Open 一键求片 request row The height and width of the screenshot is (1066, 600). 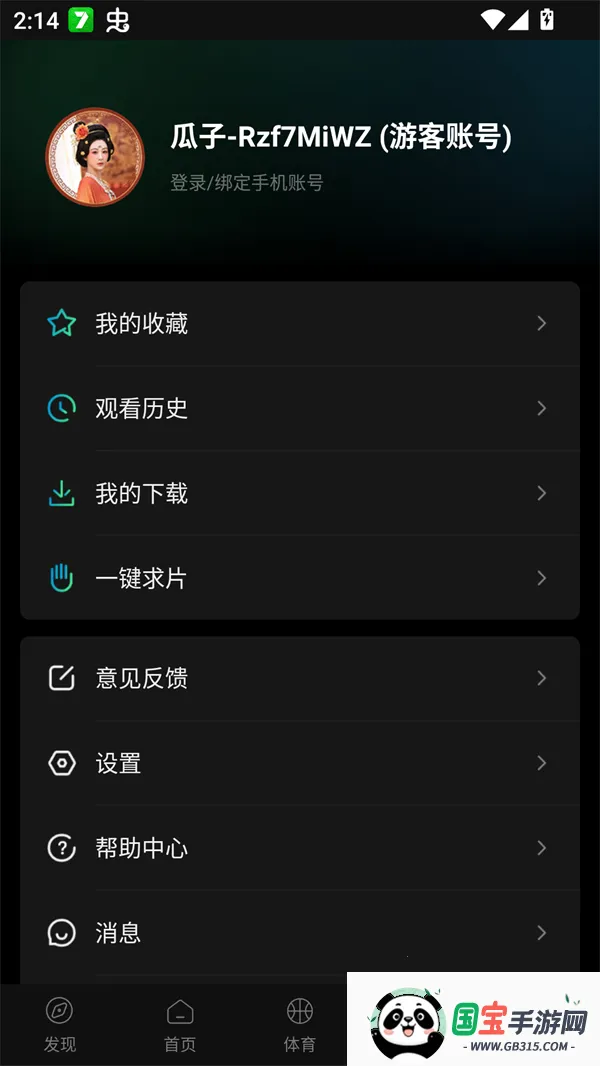coord(300,578)
